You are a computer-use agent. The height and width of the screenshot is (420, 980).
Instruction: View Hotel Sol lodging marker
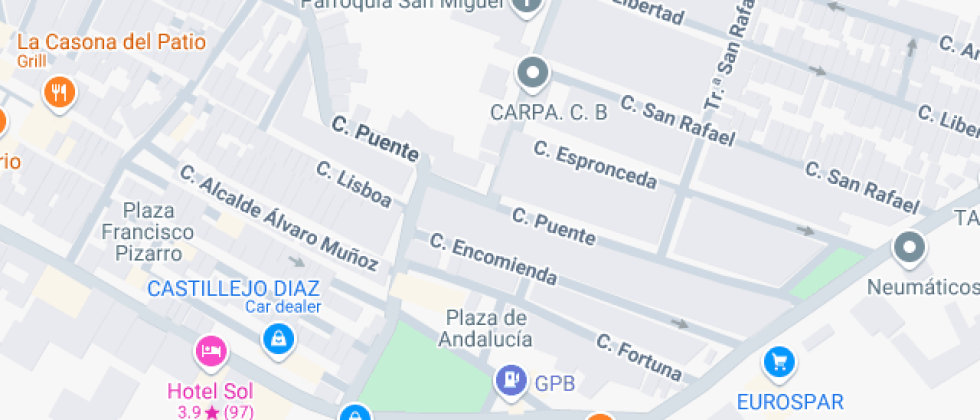(x=211, y=351)
